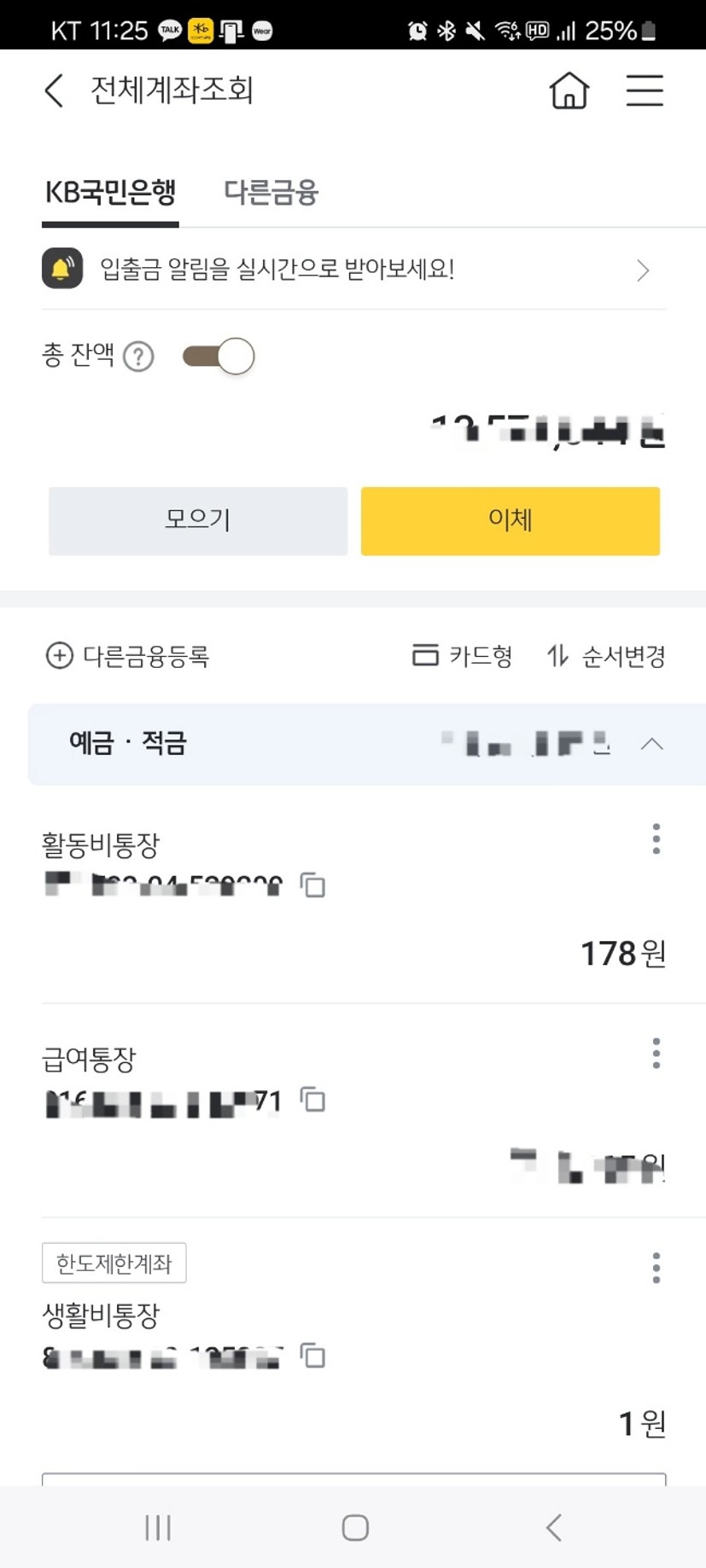Open more options for 생활비통장

tap(656, 1268)
